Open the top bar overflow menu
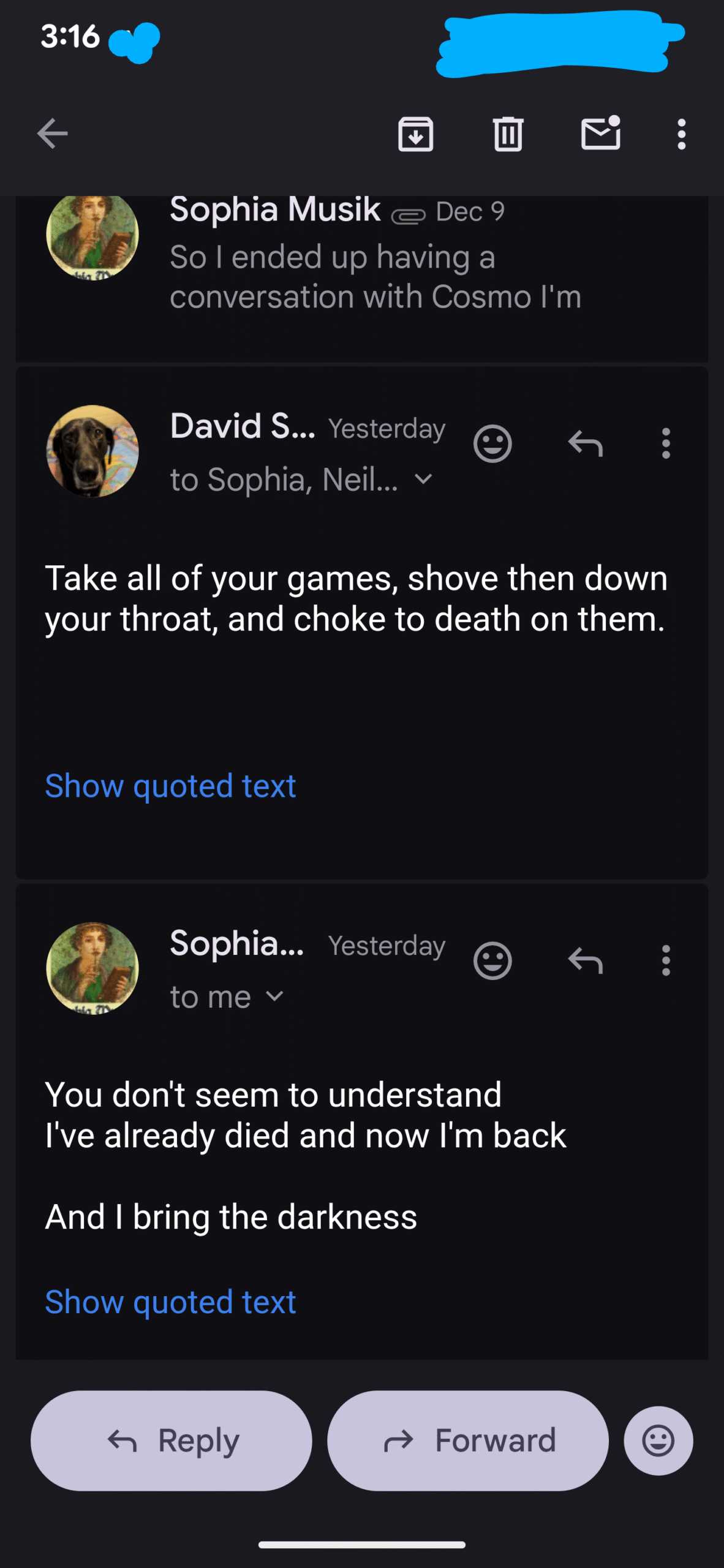 (681, 134)
